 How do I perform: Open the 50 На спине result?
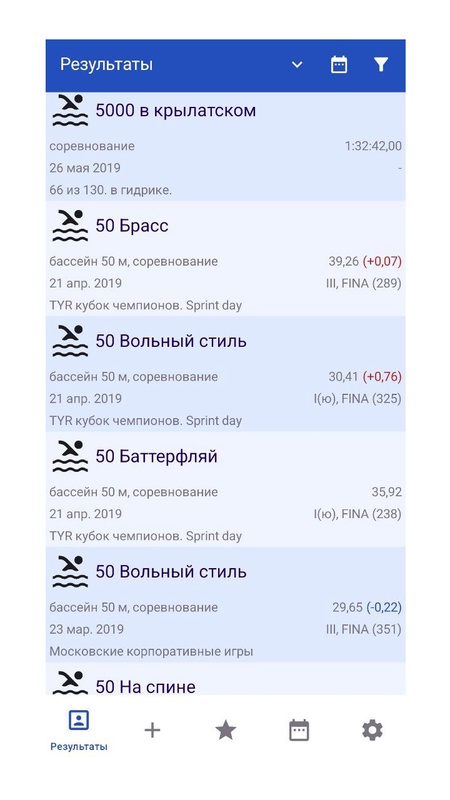tap(226, 679)
